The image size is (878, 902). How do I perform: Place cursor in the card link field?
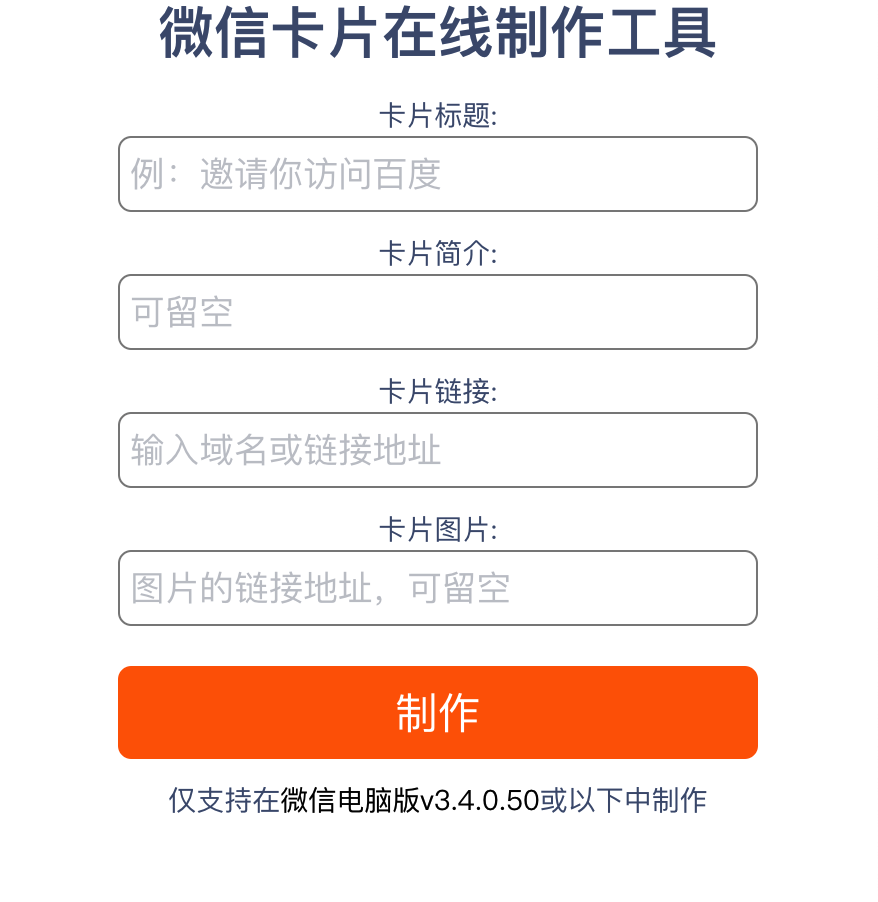pyautogui.click(x=438, y=450)
